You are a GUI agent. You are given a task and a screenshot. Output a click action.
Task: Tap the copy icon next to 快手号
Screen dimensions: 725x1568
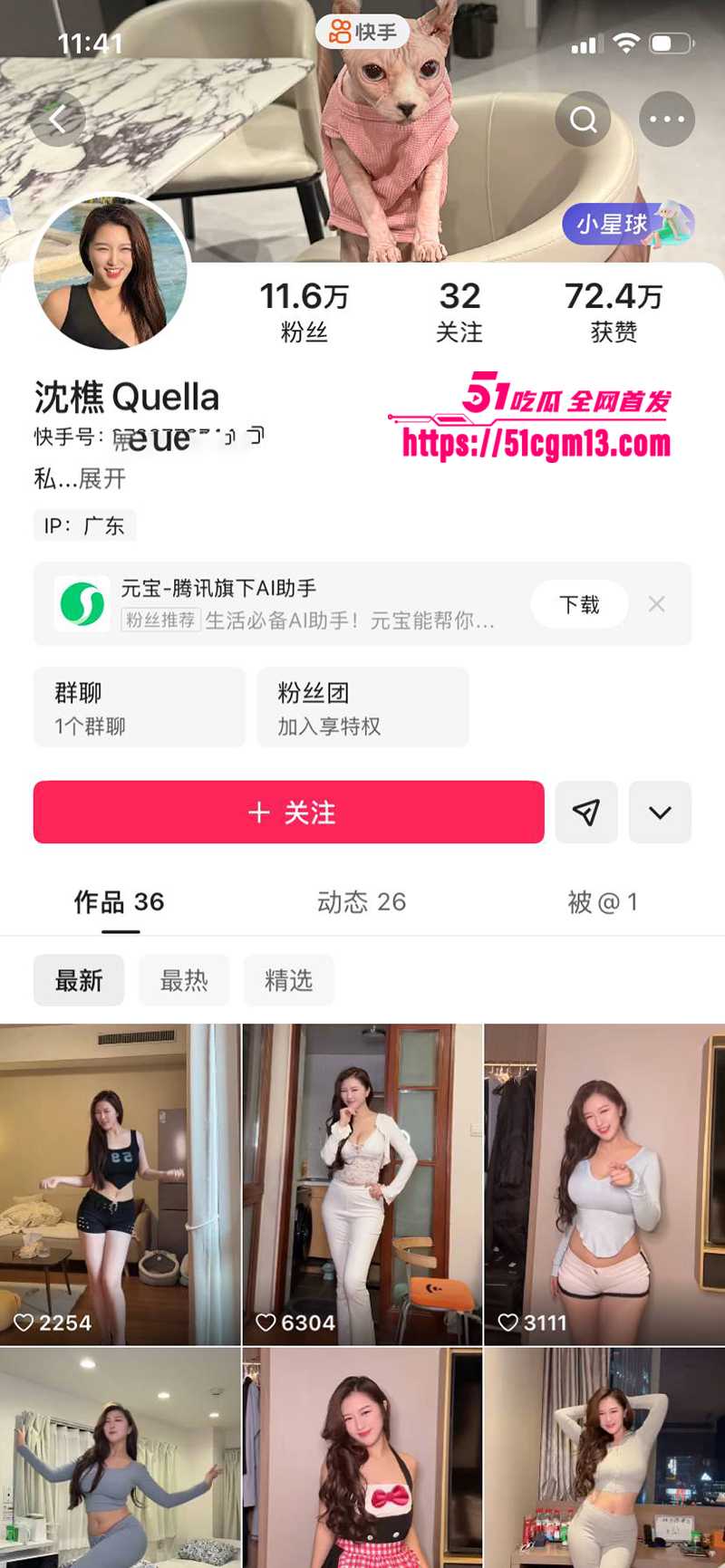pos(257,435)
